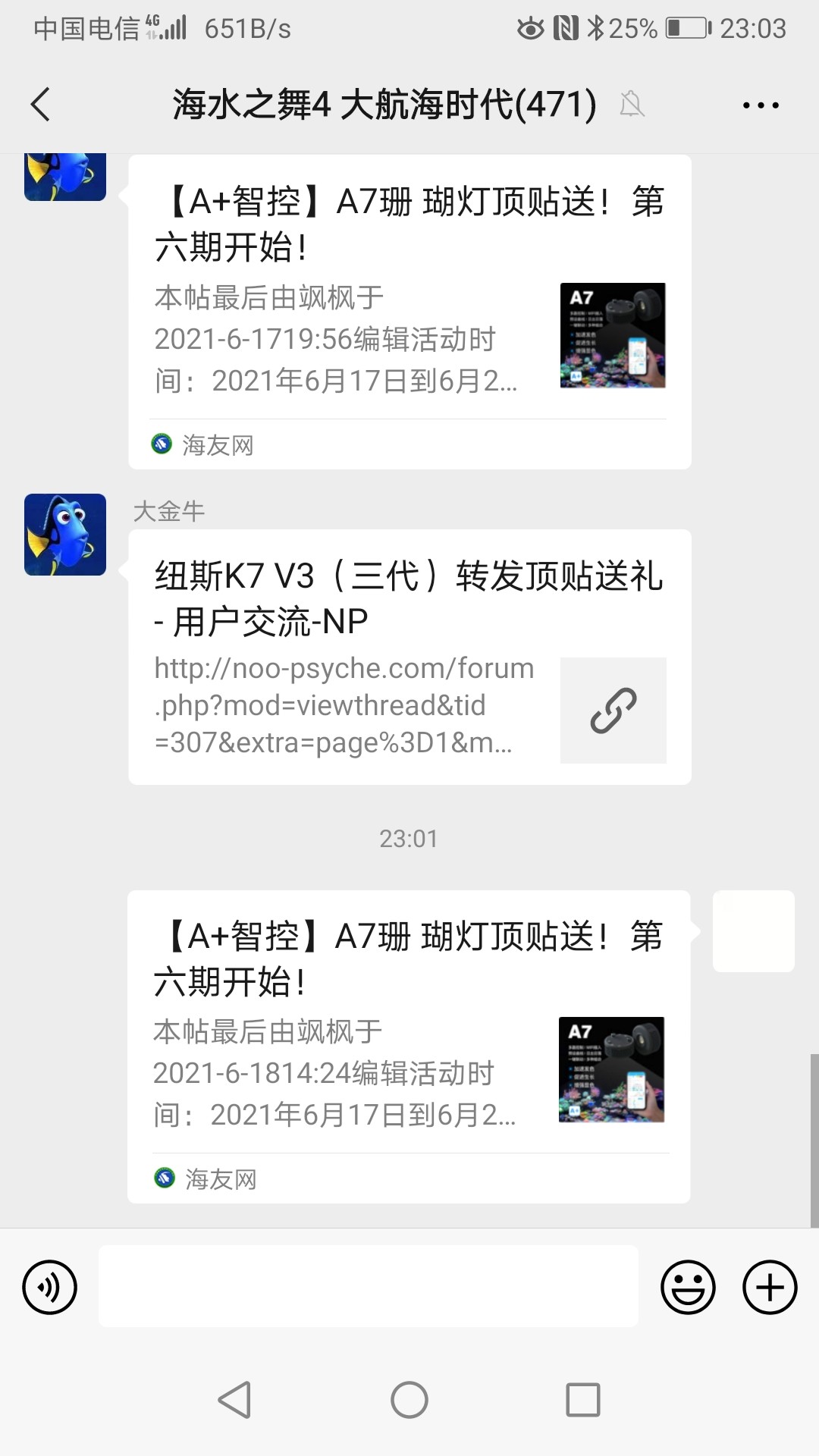
Task: Tap the system home button
Action: click(x=409, y=1400)
